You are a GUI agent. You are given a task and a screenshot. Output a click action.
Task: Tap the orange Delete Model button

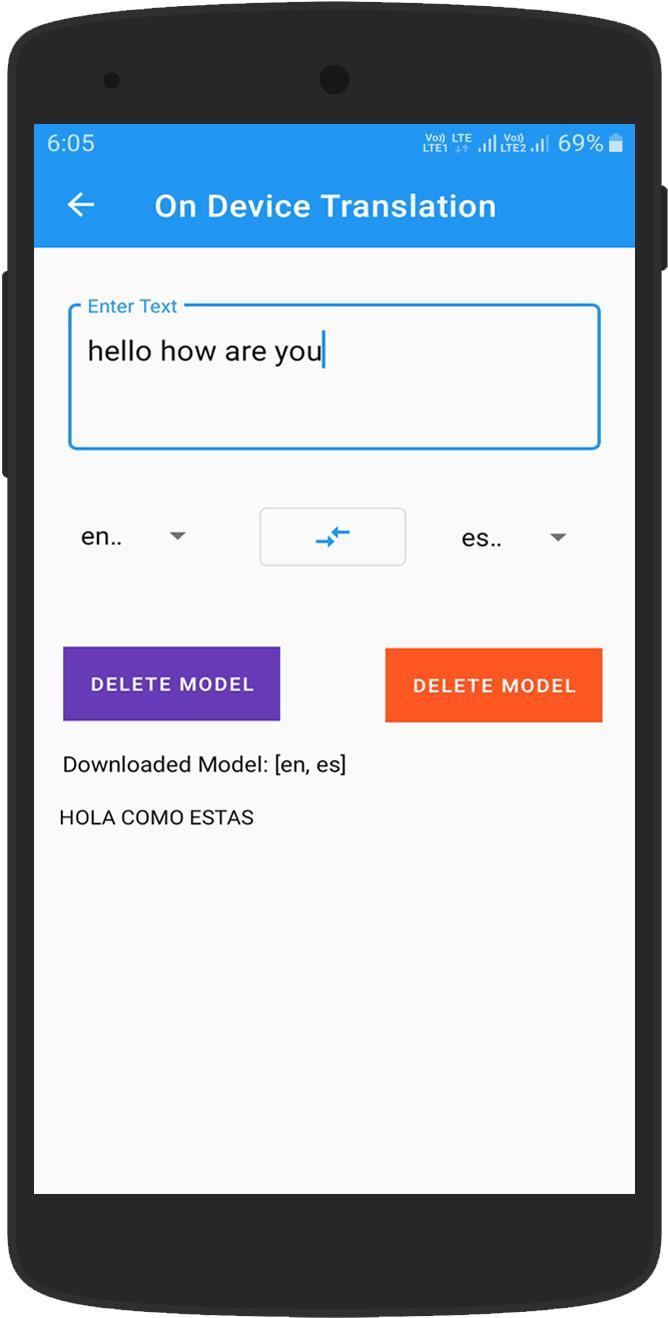[x=493, y=685]
